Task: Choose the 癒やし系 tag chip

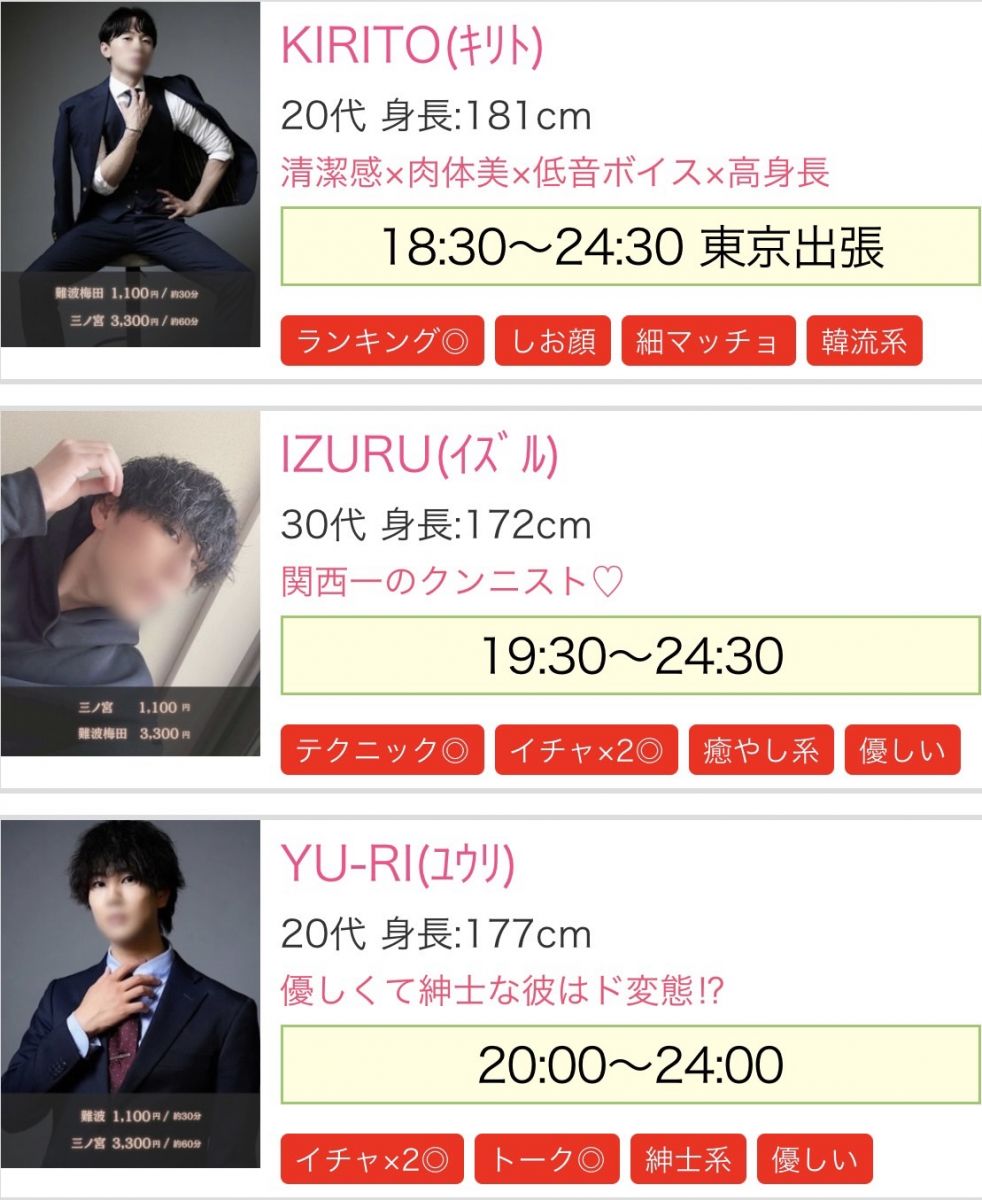Action: coord(761,750)
